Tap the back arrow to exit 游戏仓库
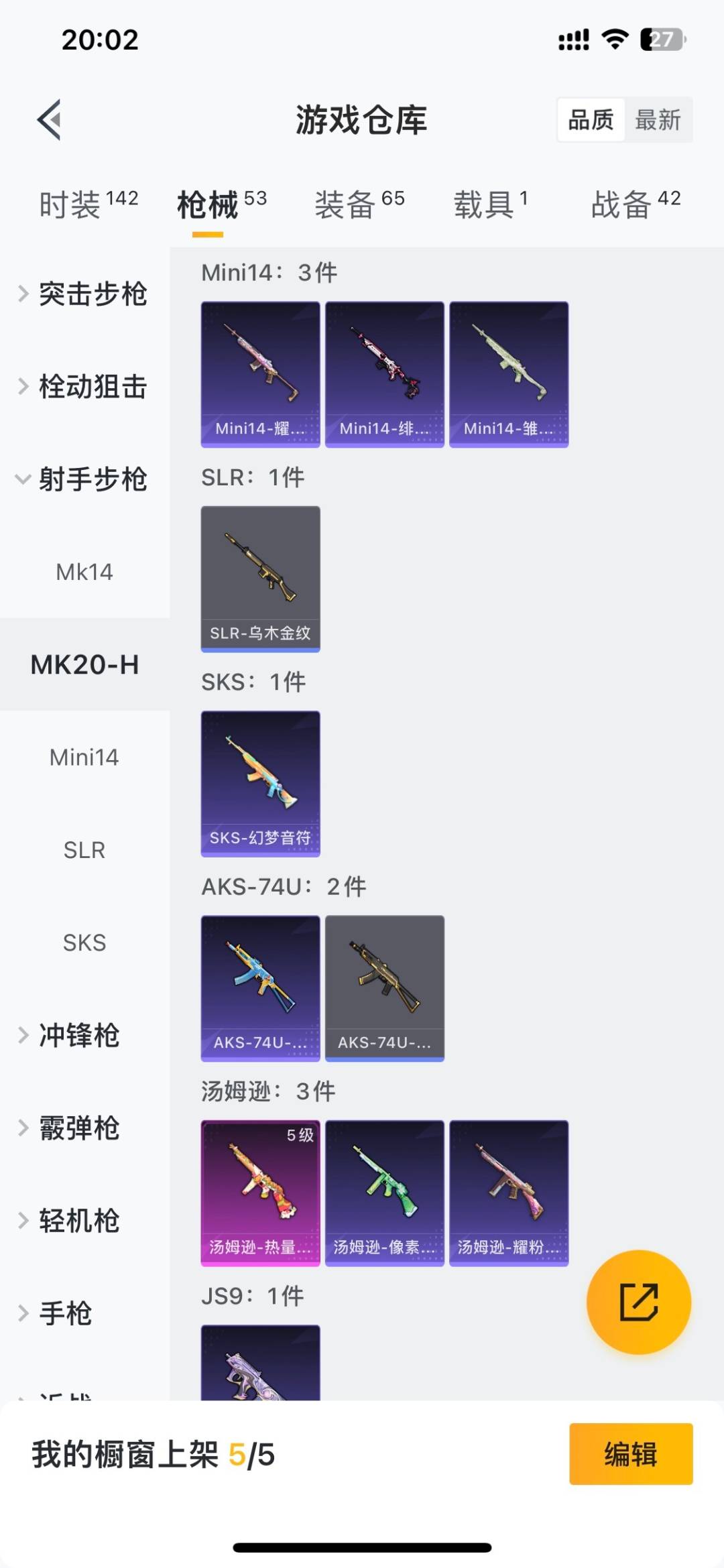Viewport: 724px width, 1568px height. point(48,121)
